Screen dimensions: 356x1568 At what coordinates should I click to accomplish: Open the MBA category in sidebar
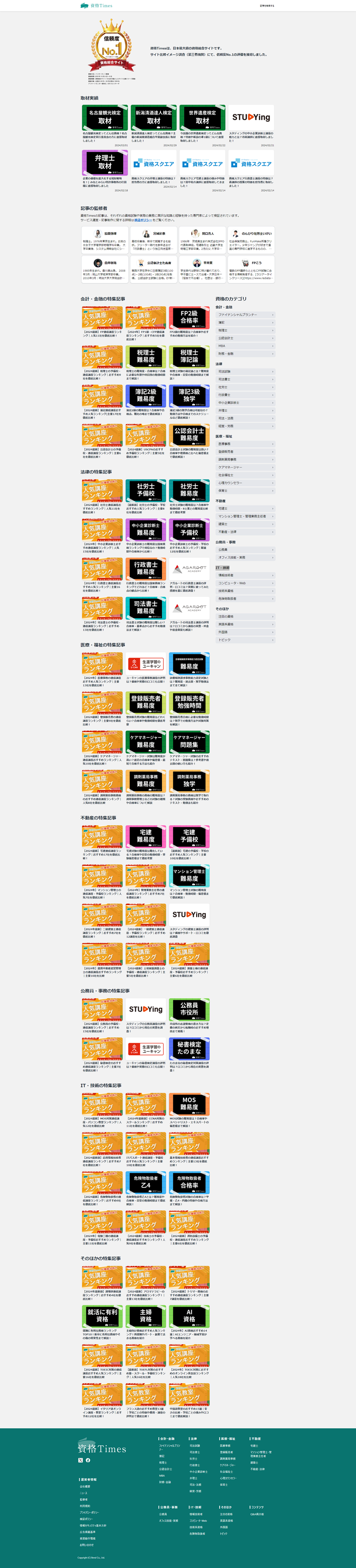(x=244, y=346)
